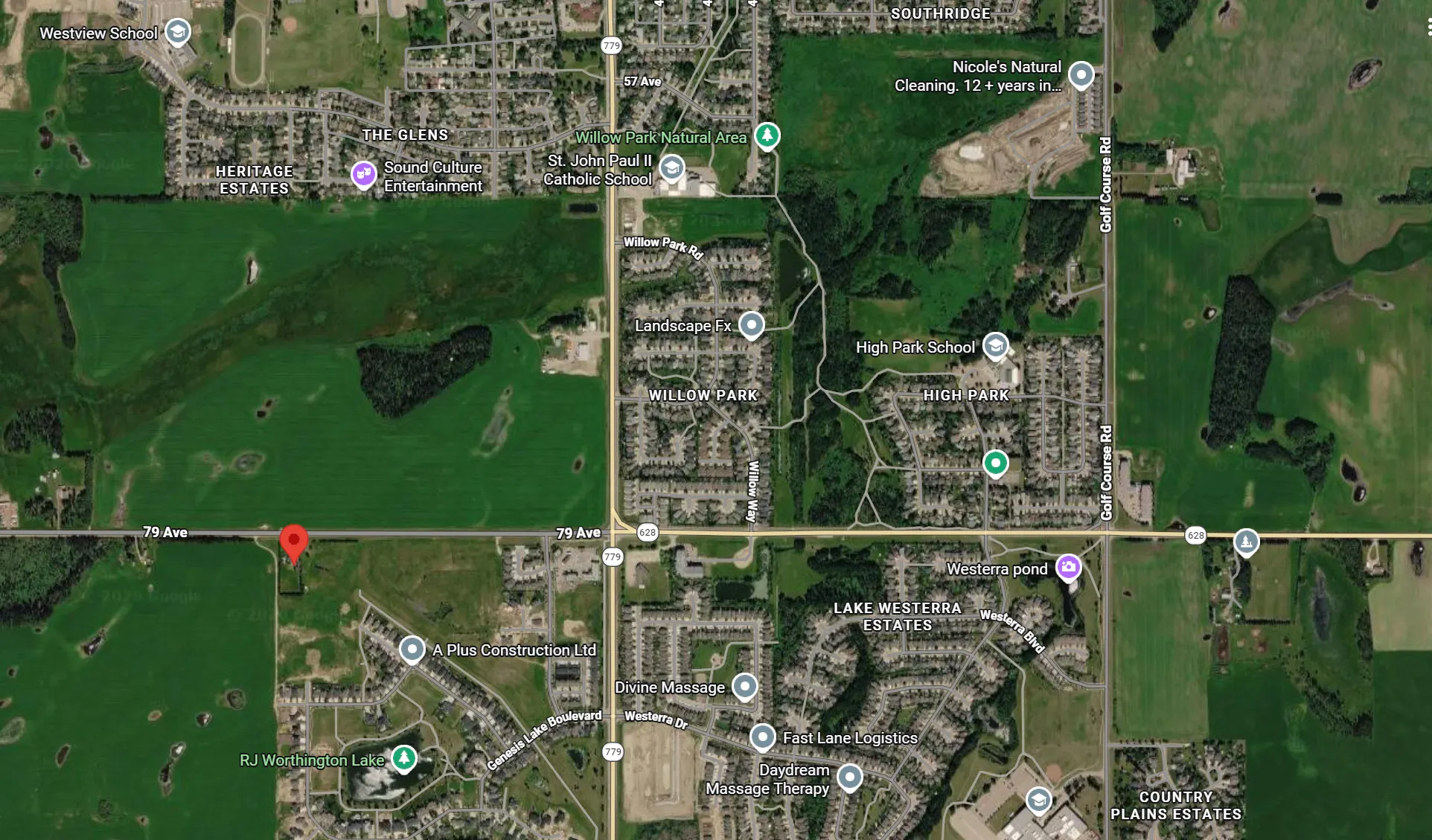Viewport: 1432px width, 840px height.
Task: Open Willow Park Natural Area marker
Action: pos(767,136)
